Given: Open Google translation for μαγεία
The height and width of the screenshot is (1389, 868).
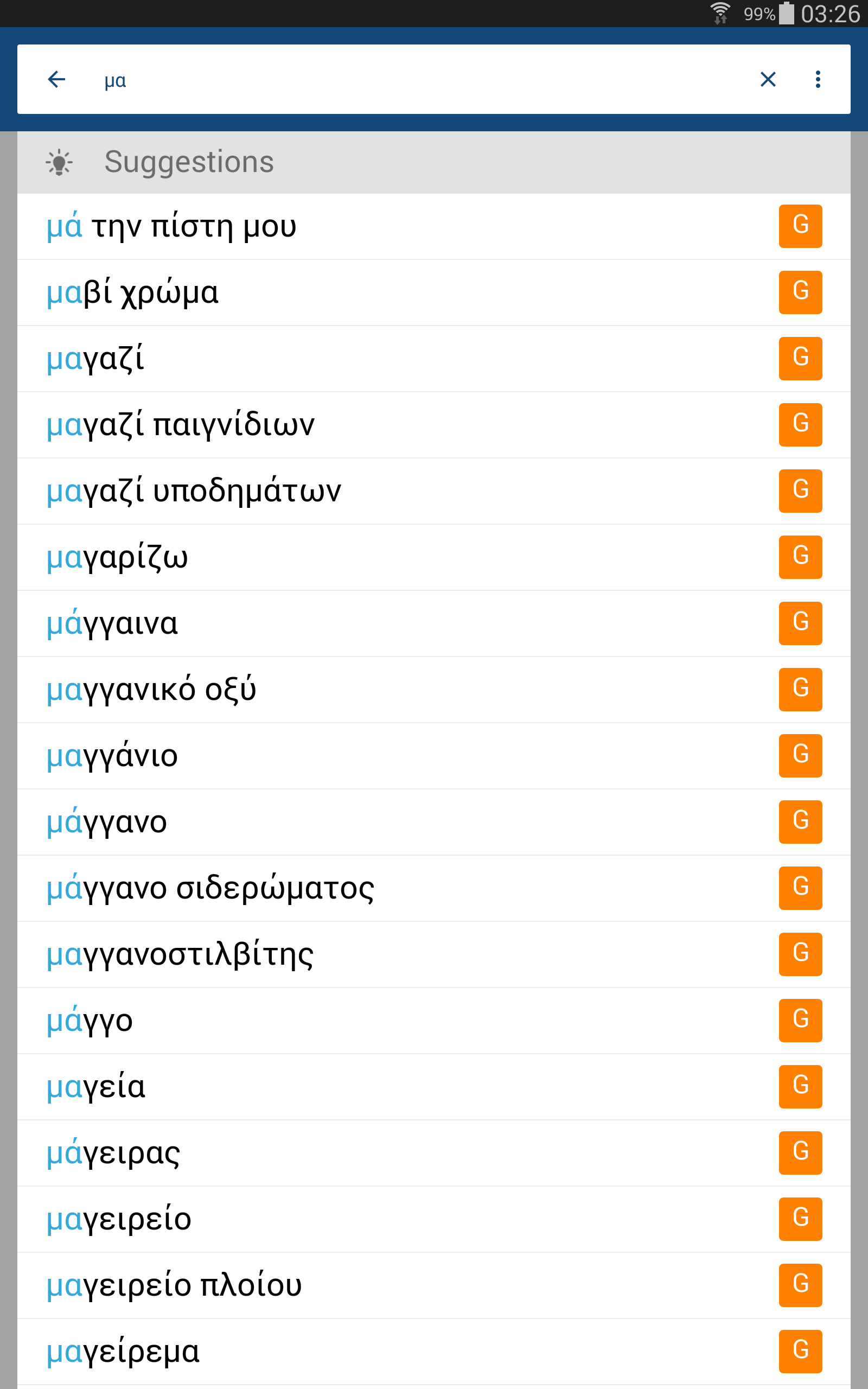Looking at the screenshot, I should click(800, 1086).
